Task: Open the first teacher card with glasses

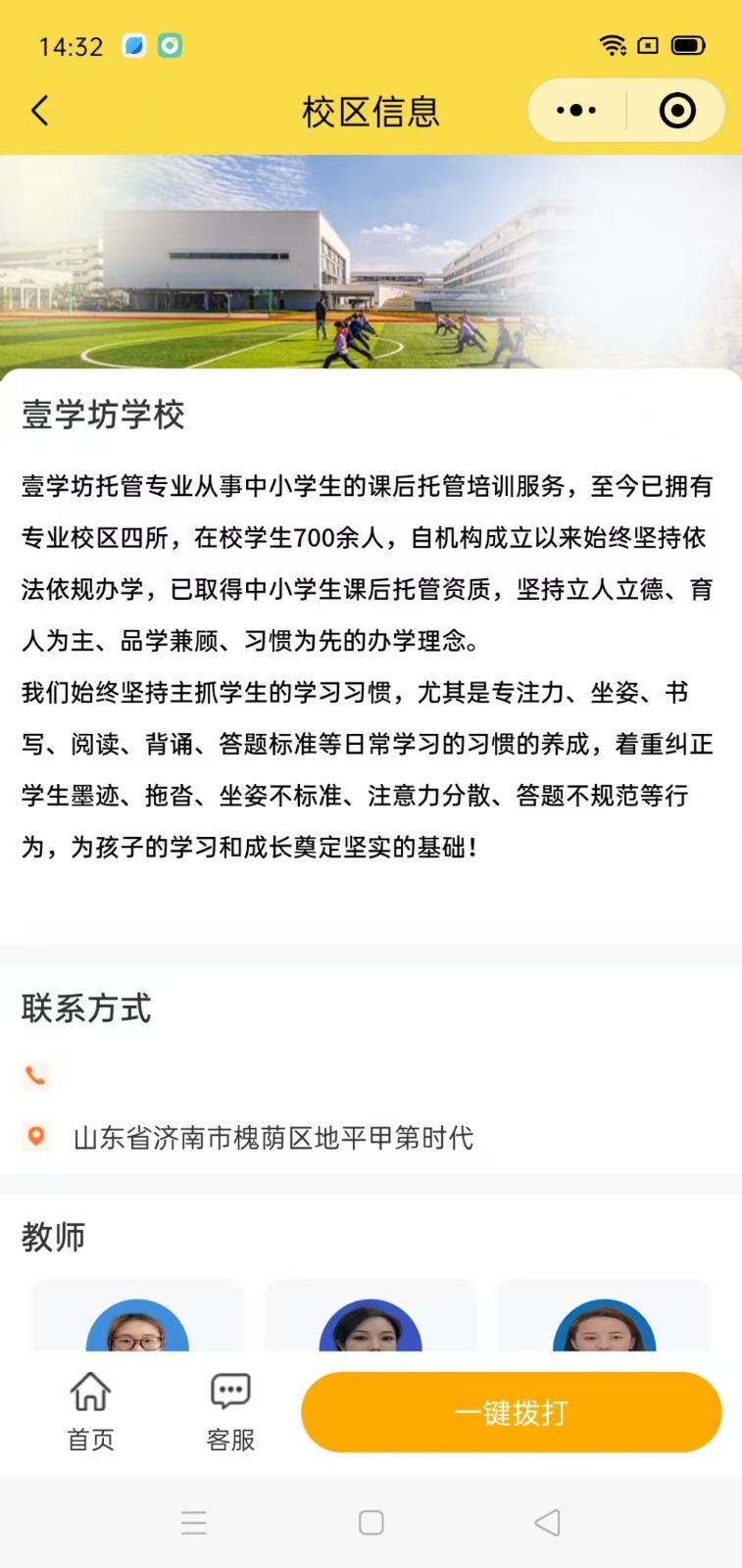Action: [137, 1316]
